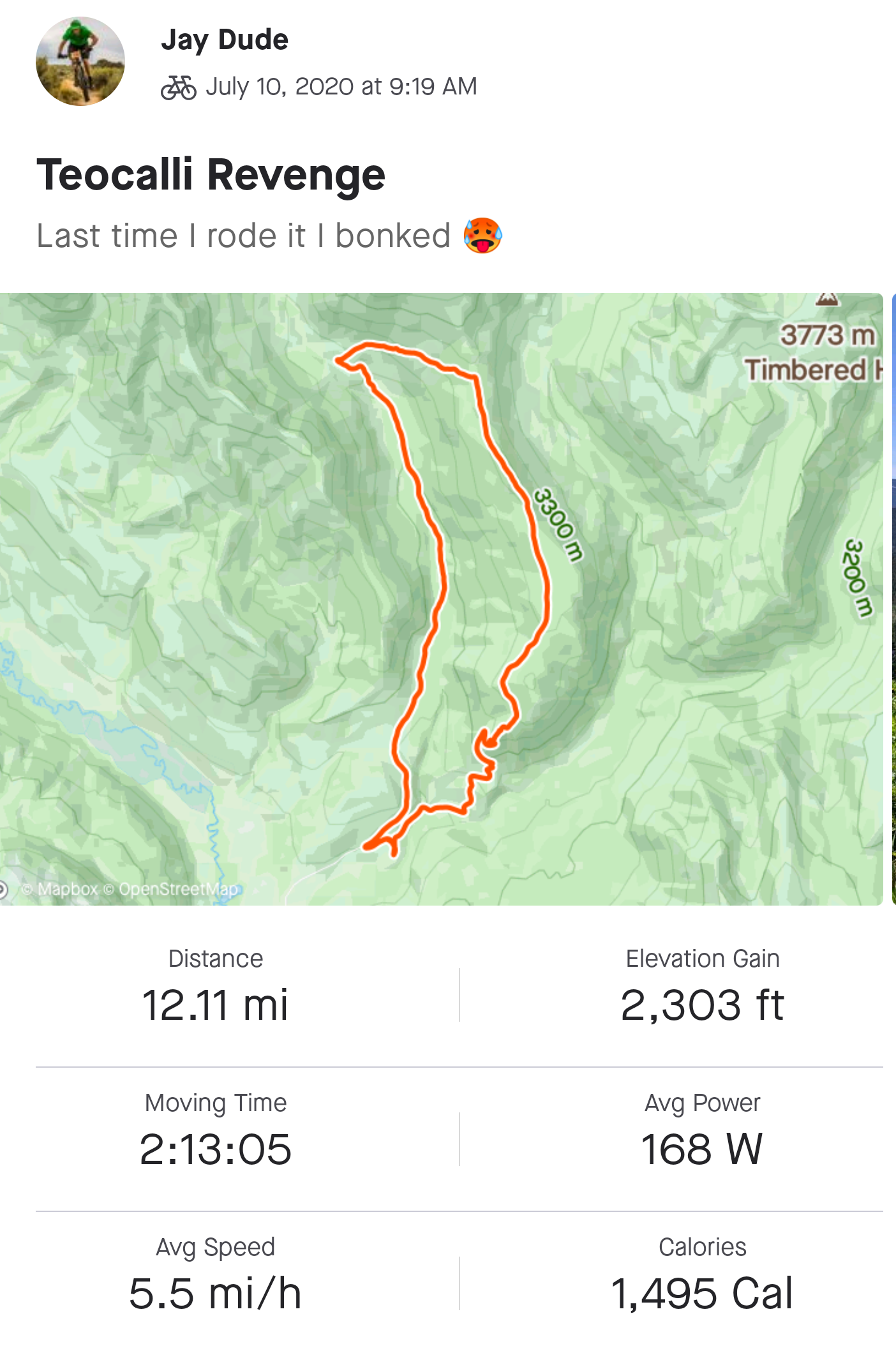Open the next photo beside the map
Image resolution: width=896 pixels, height=1360 pixels.
(893, 599)
